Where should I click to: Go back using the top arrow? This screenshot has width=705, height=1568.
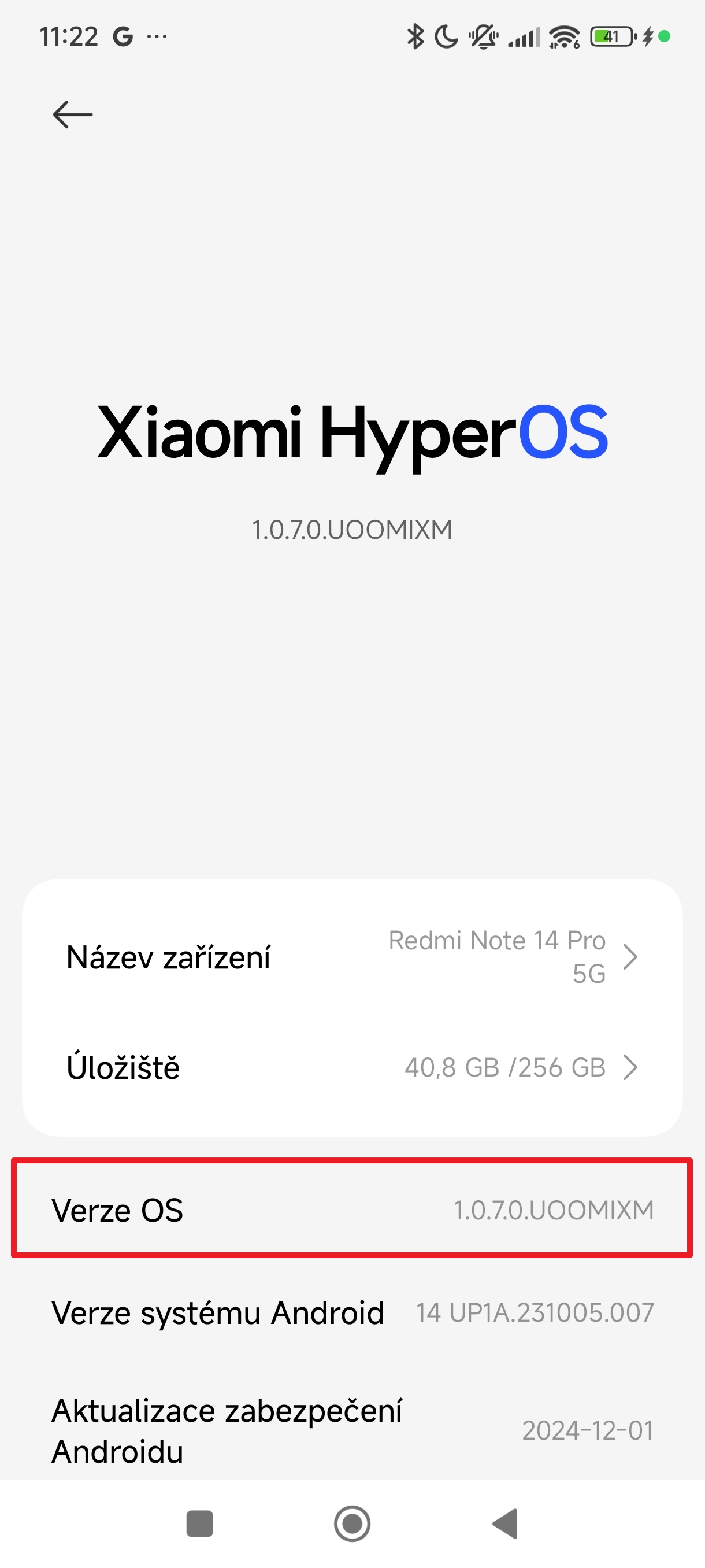point(72,114)
